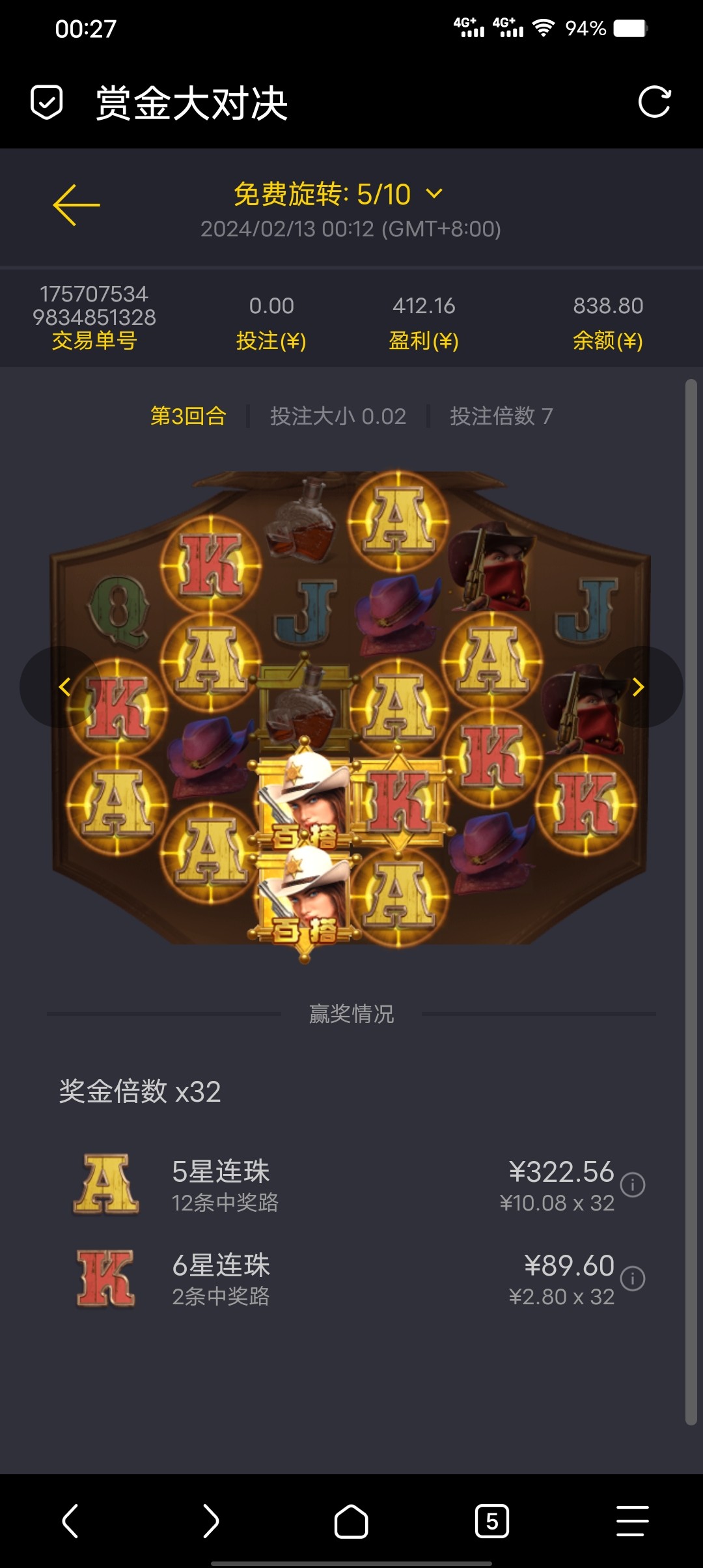Tap the shield icon beside the title
The image size is (703, 1568).
(47, 102)
